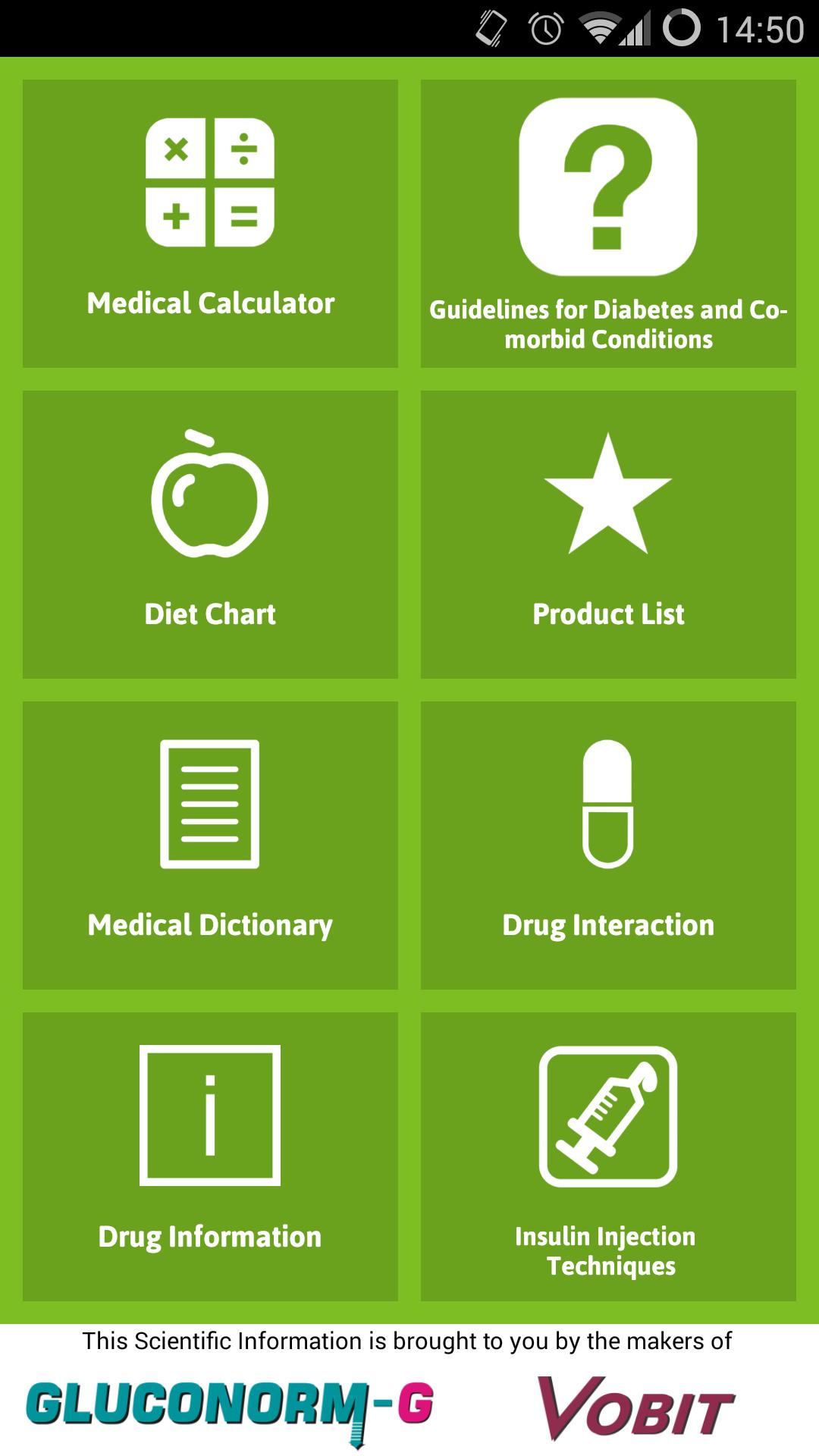Open Drug Information
The image size is (819, 1456).
tap(210, 1156)
